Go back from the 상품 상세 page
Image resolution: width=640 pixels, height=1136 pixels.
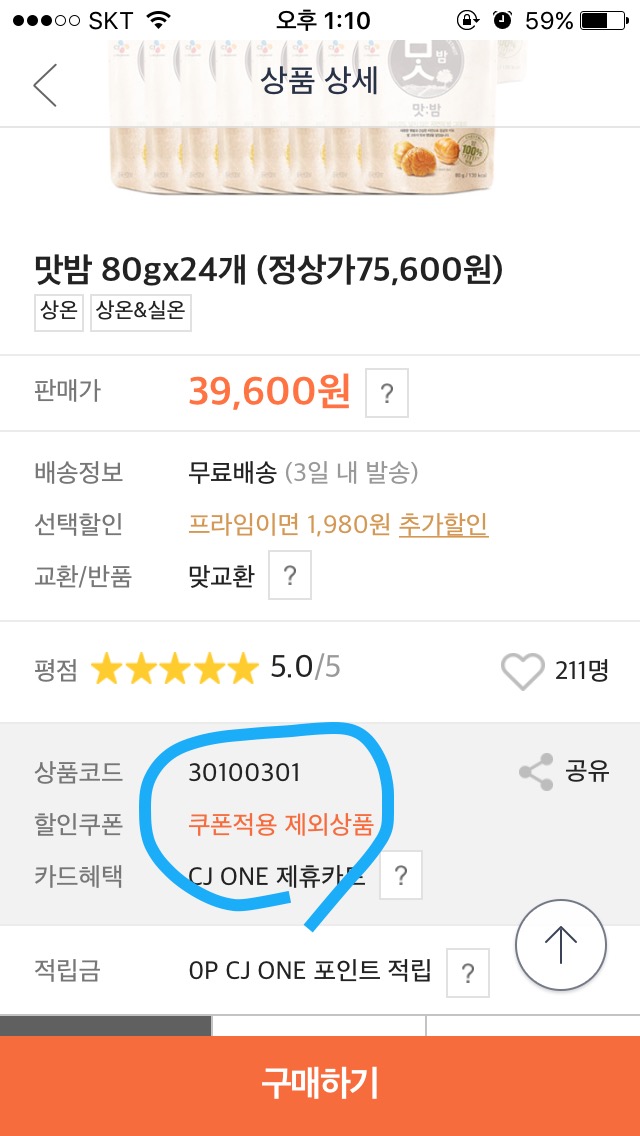click(x=45, y=85)
